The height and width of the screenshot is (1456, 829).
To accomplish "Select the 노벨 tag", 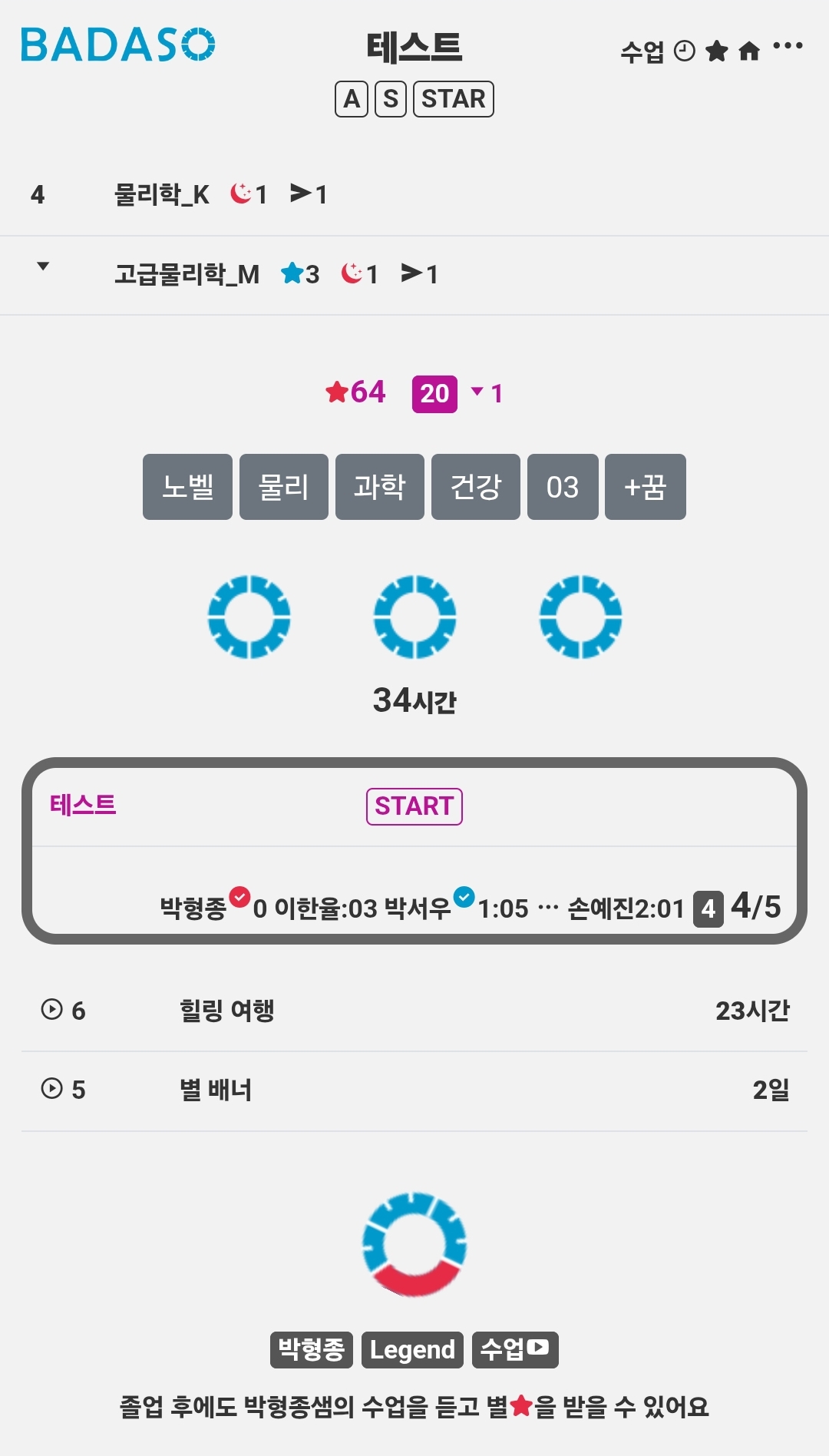I will pos(187,487).
